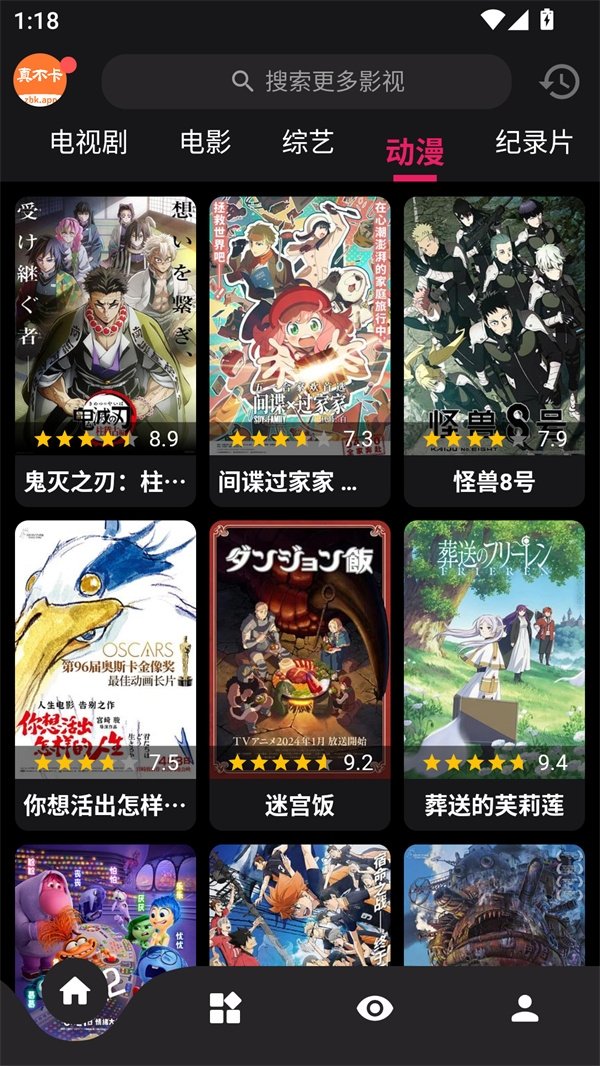Switch to the 电视剧 tab
This screenshot has height=1066, width=600.
[88, 143]
